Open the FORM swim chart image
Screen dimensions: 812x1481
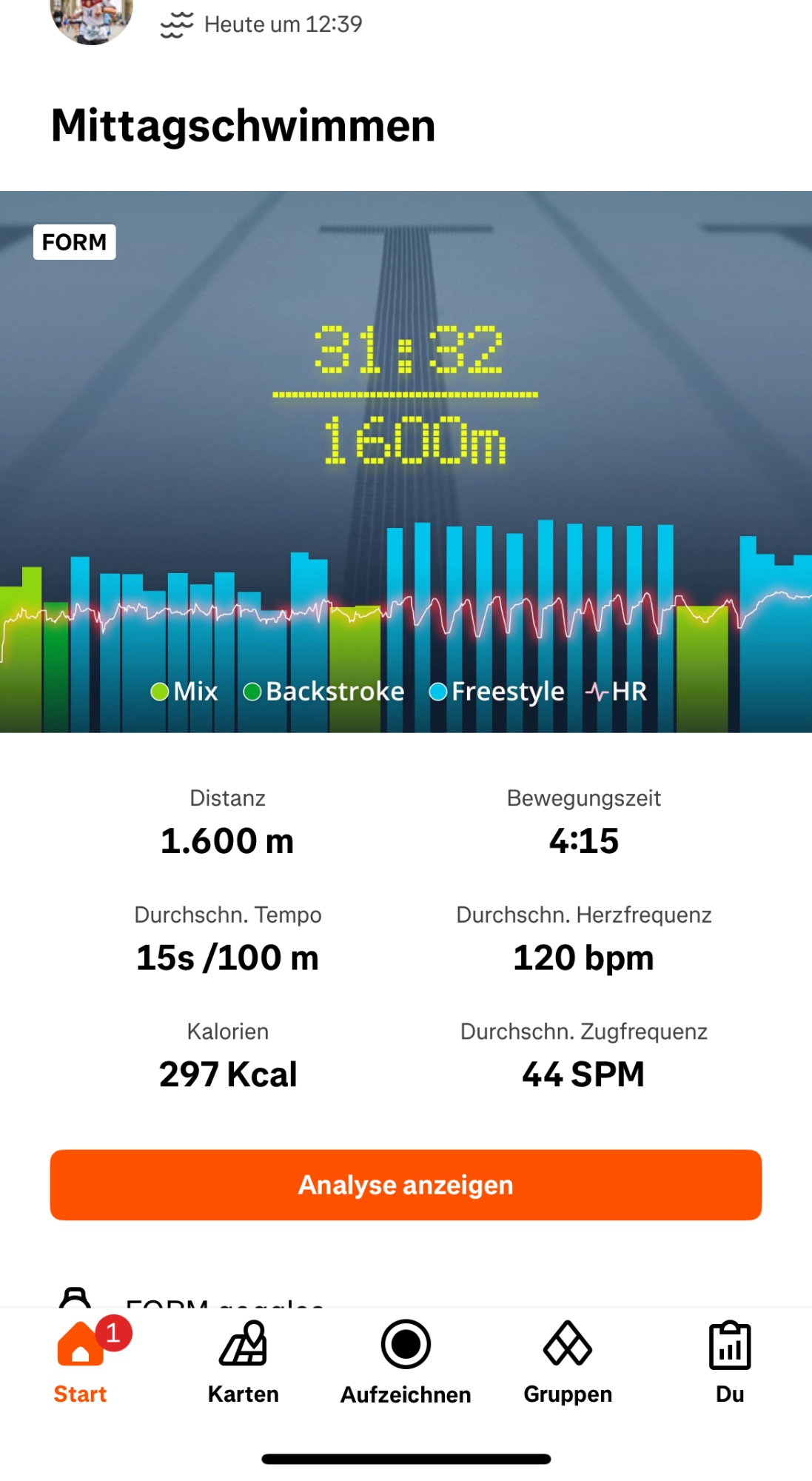406,461
